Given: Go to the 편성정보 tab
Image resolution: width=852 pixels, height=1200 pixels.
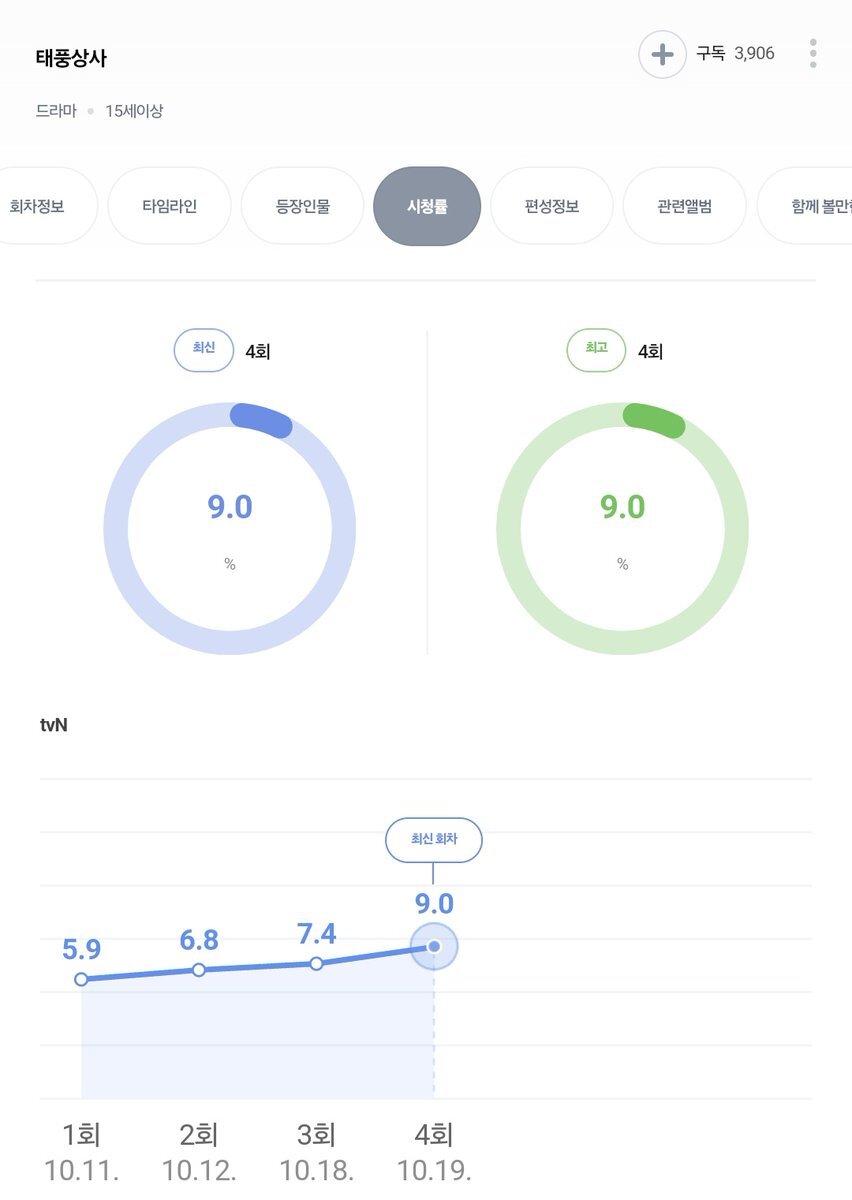Looking at the screenshot, I should (552, 207).
